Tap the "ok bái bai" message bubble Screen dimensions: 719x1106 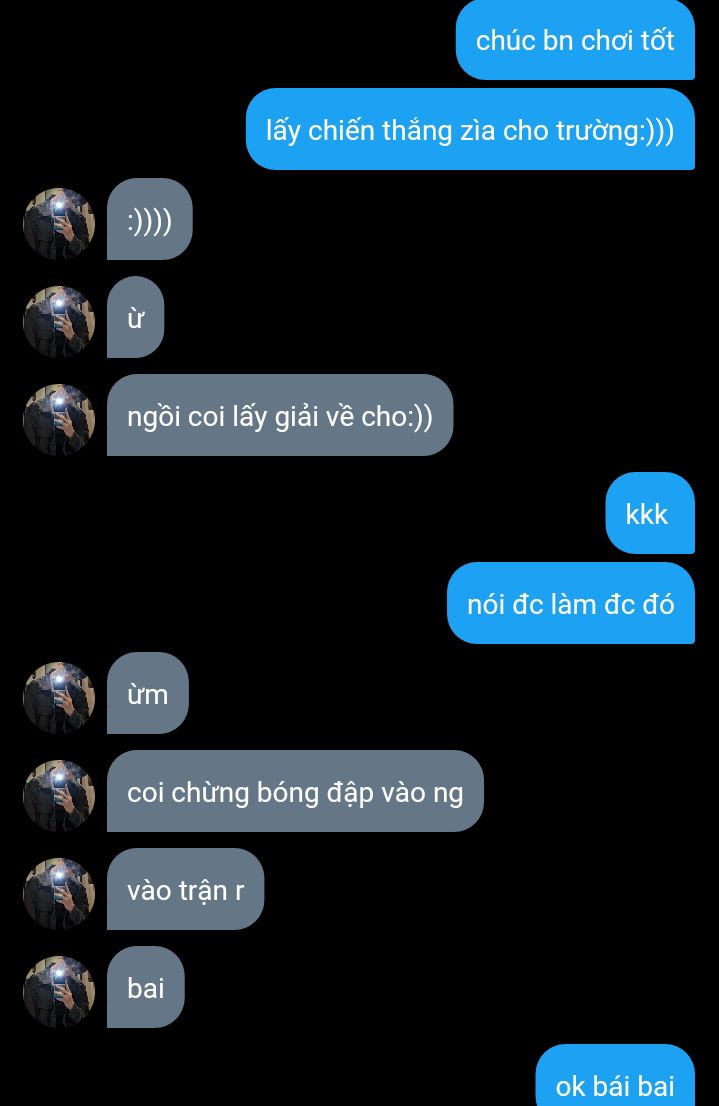(614, 1082)
